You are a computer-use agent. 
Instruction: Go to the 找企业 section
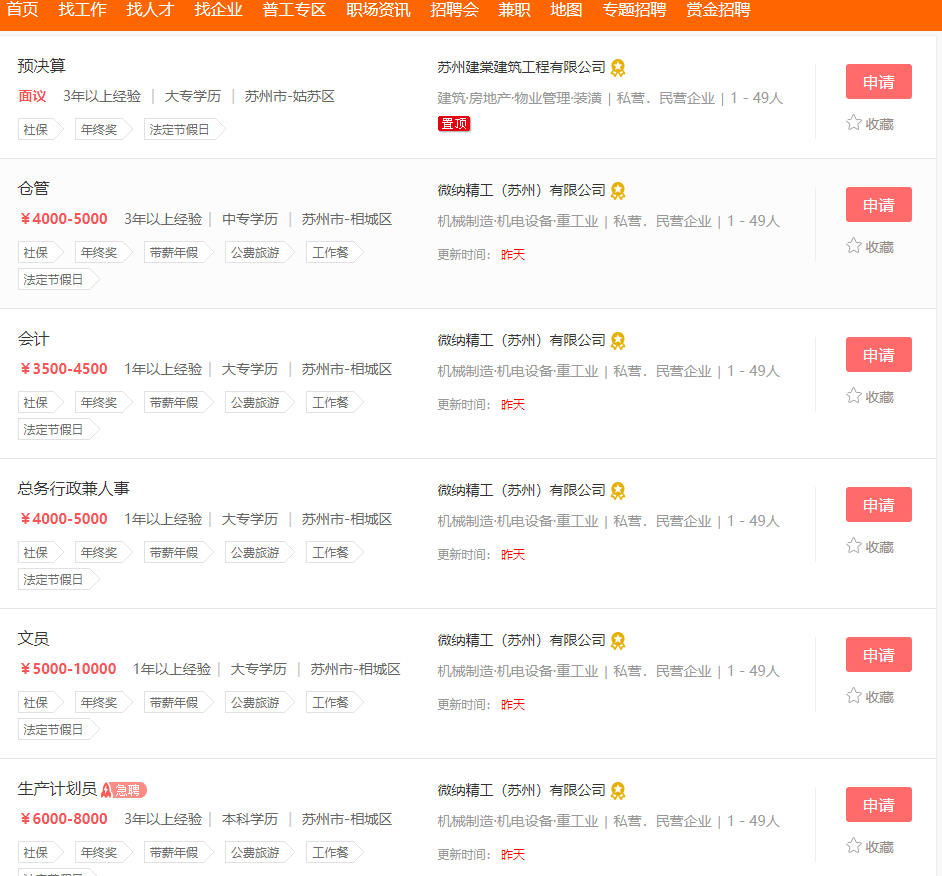click(x=218, y=11)
